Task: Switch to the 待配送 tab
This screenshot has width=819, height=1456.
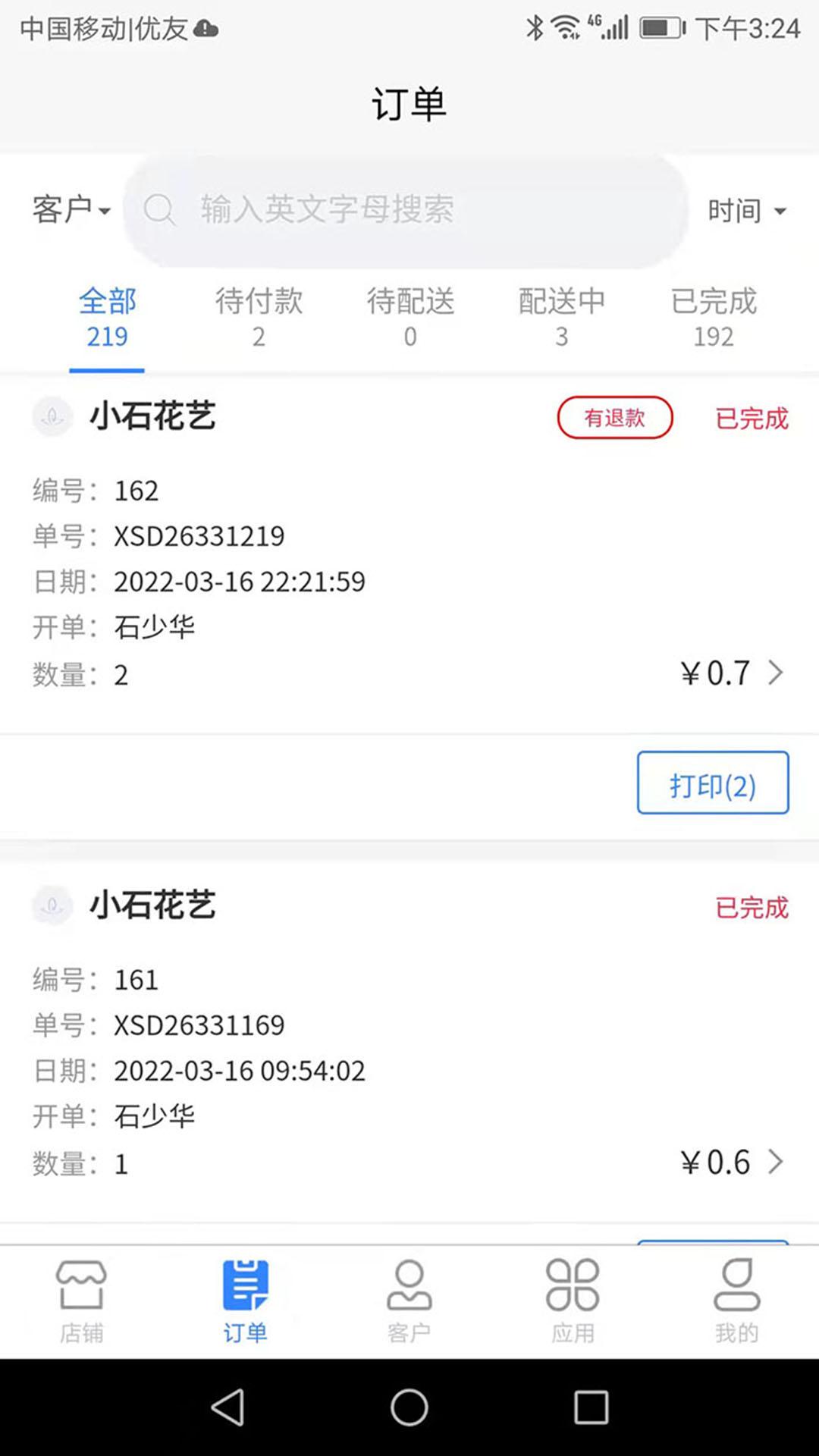Action: click(410, 318)
